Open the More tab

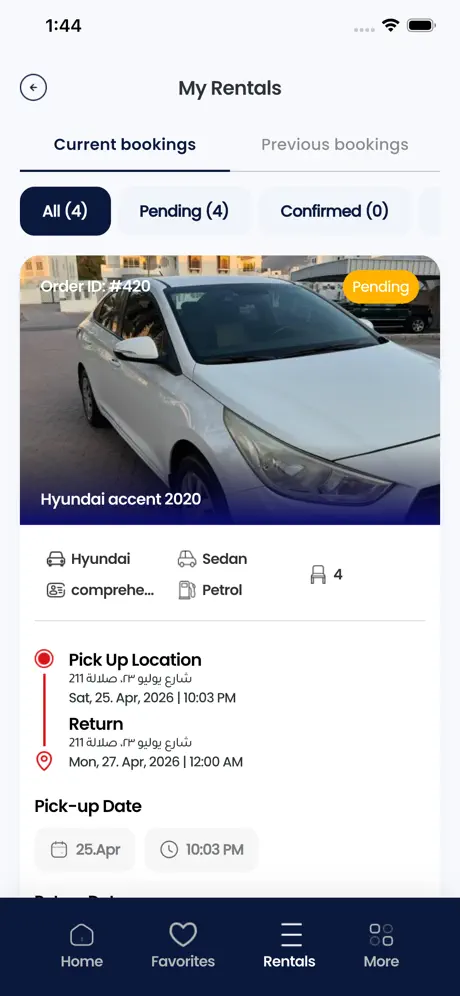click(x=381, y=945)
